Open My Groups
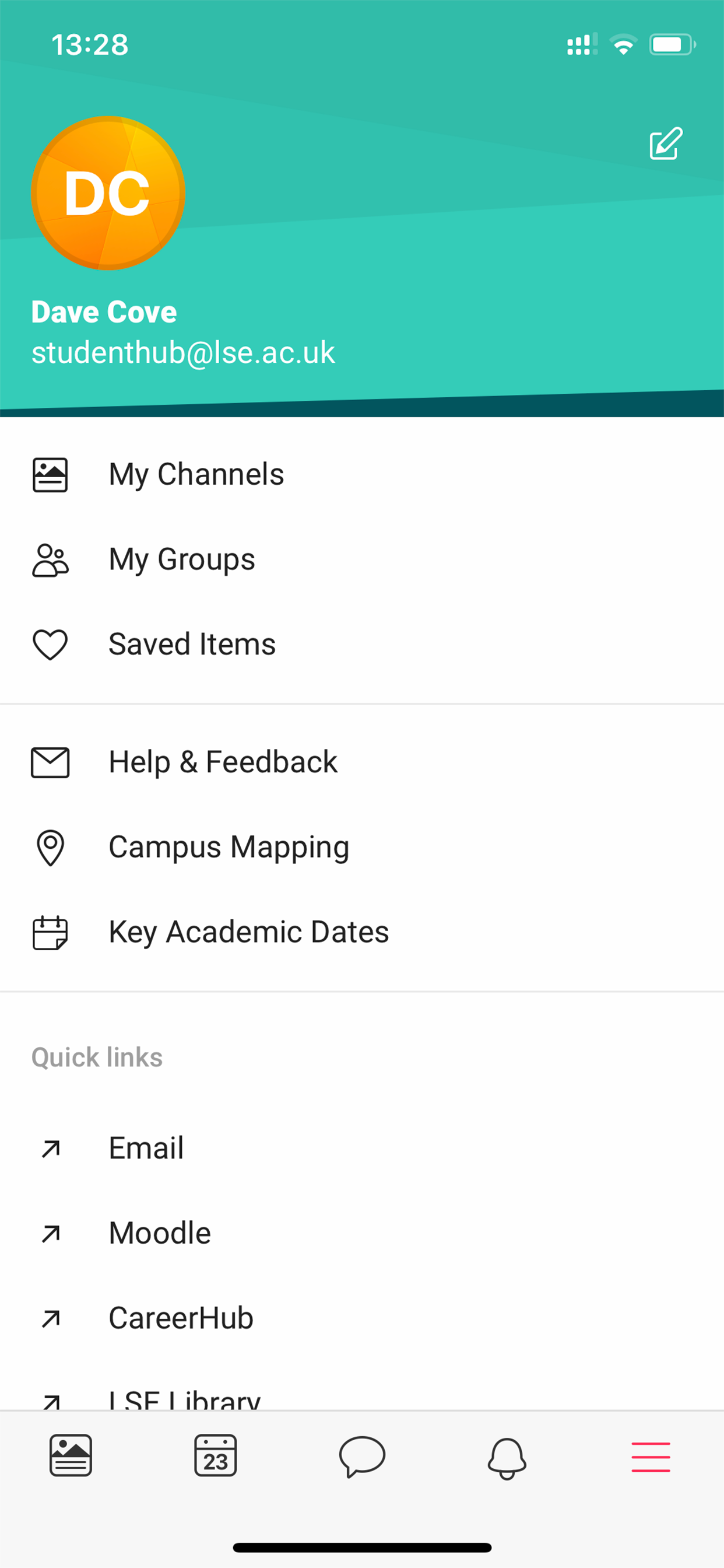724x1568 pixels. tap(362, 559)
